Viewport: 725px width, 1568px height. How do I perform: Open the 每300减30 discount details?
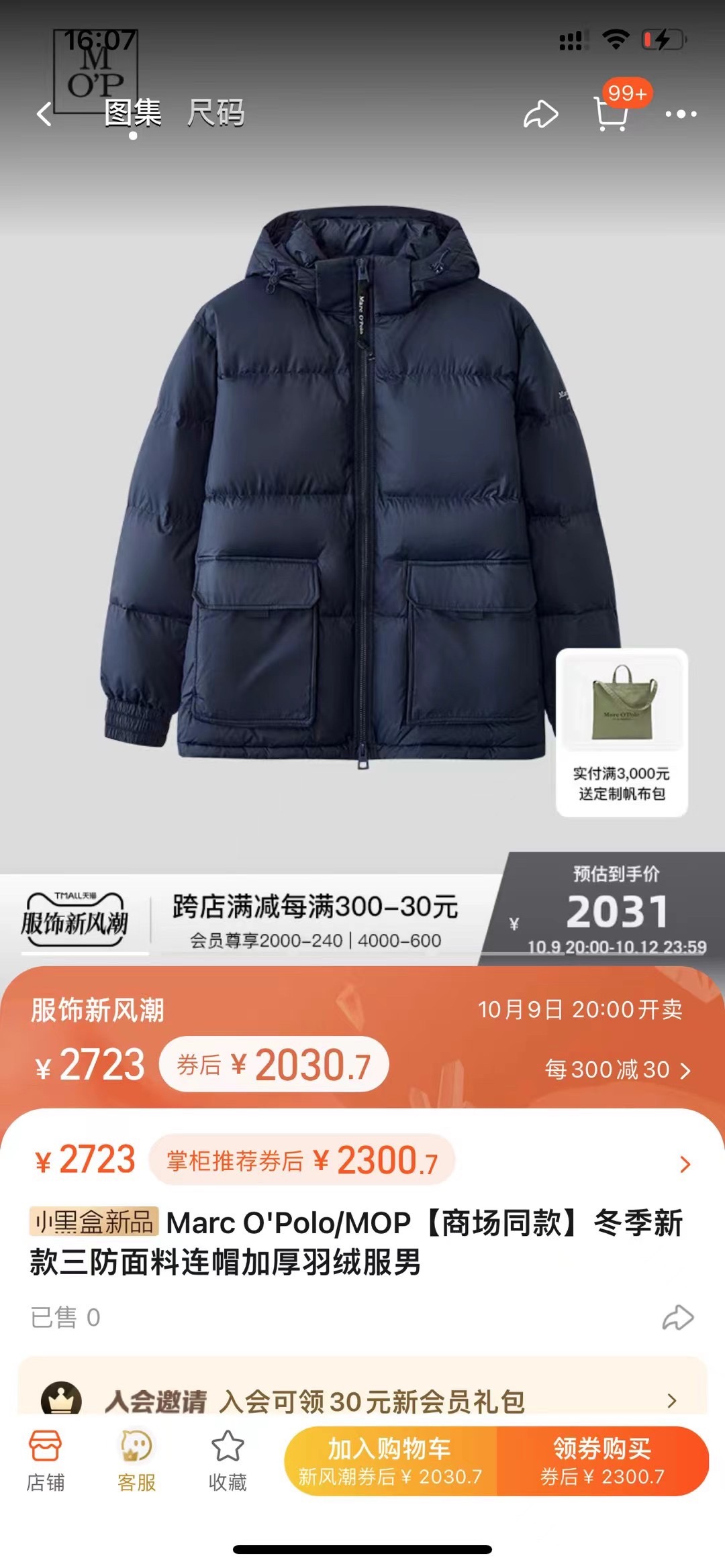616,1069
